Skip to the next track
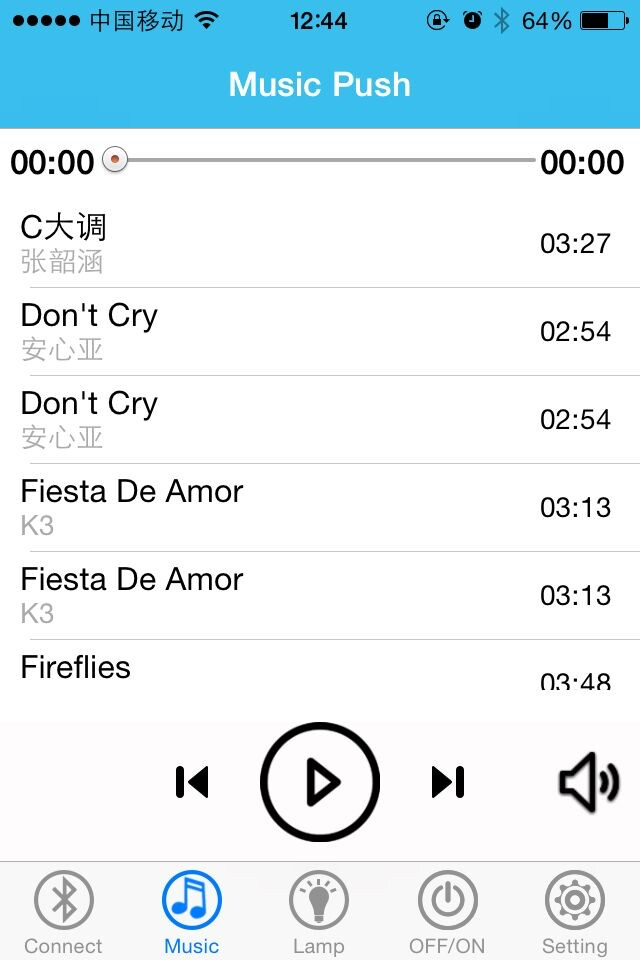The width and height of the screenshot is (640, 960). point(448,782)
